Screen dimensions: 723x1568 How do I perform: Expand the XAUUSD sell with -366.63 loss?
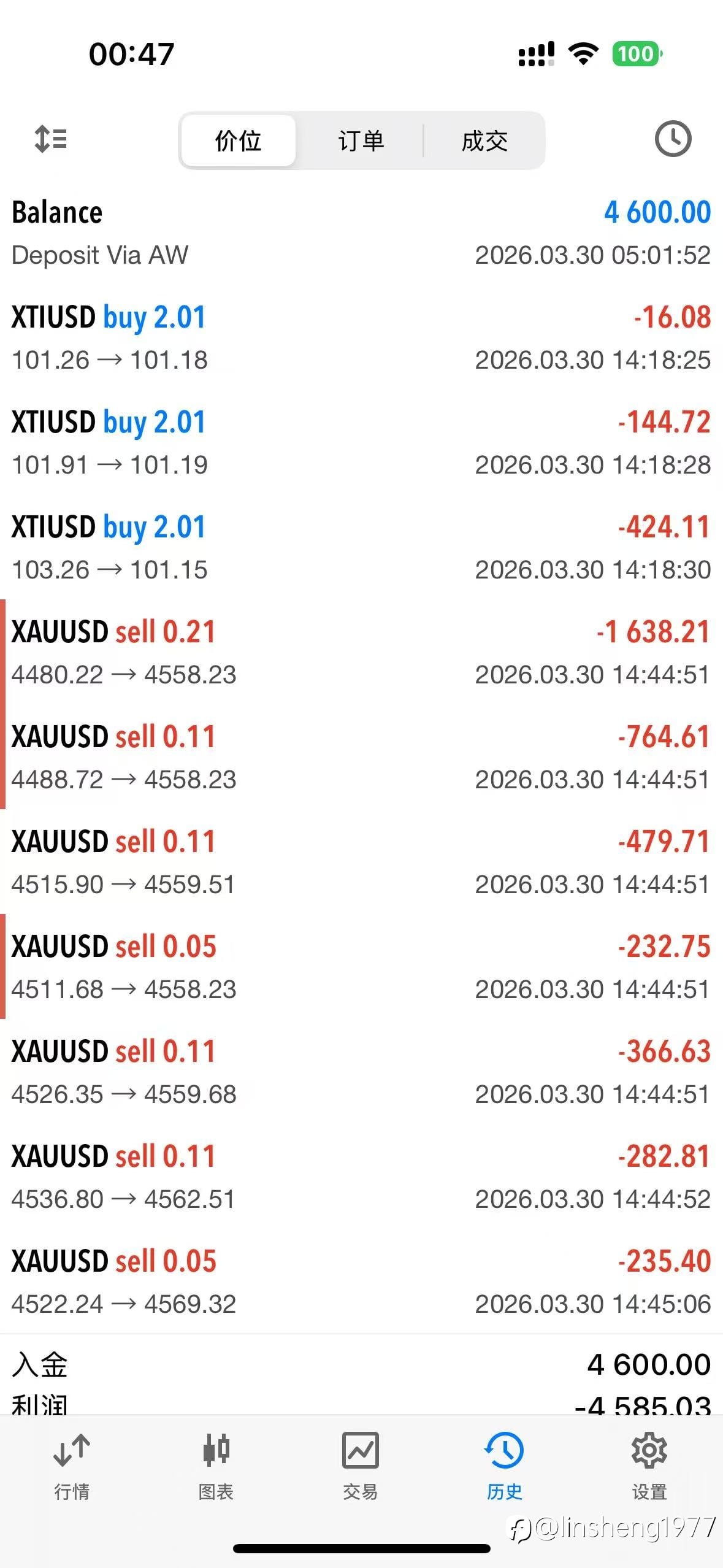[x=361, y=1072]
